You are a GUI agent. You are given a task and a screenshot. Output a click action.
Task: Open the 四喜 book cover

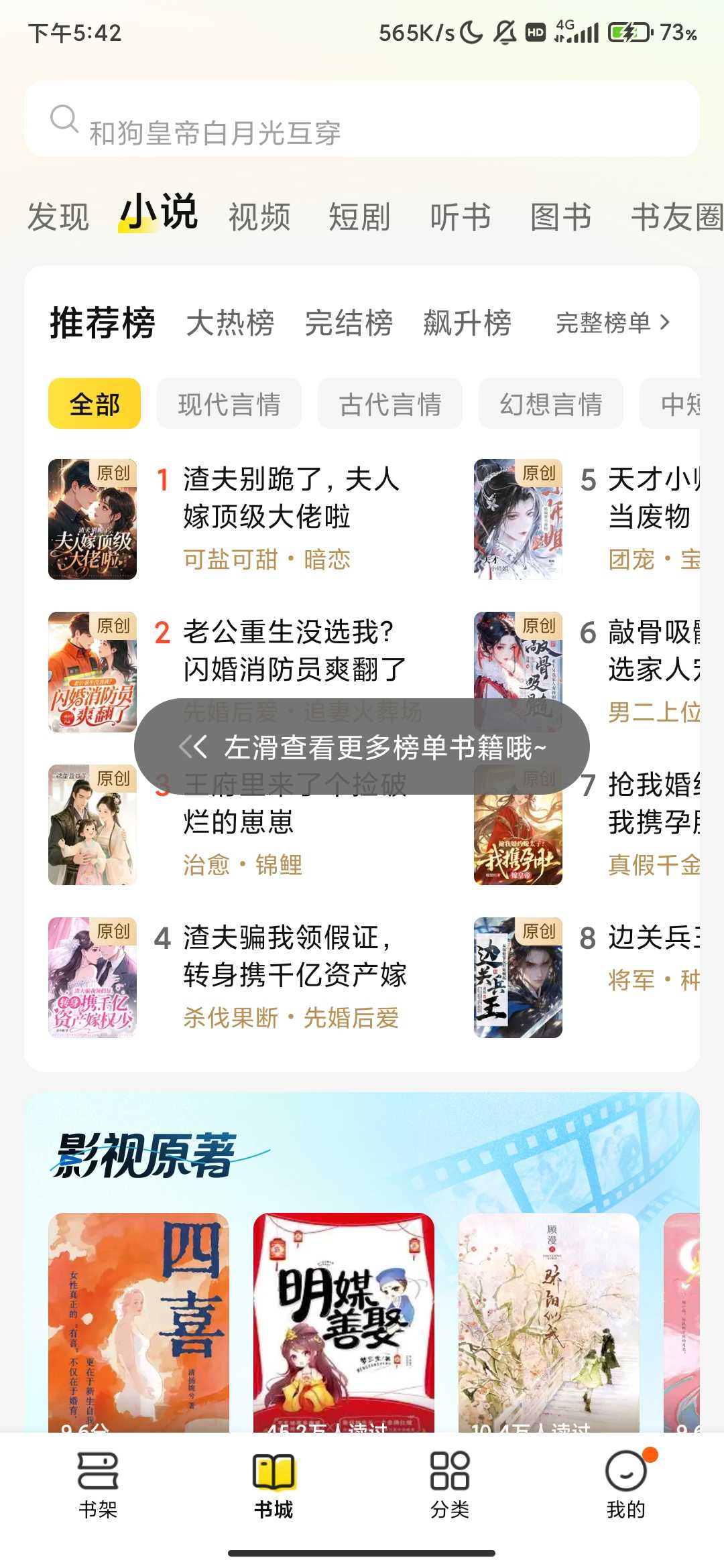(139, 1320)
